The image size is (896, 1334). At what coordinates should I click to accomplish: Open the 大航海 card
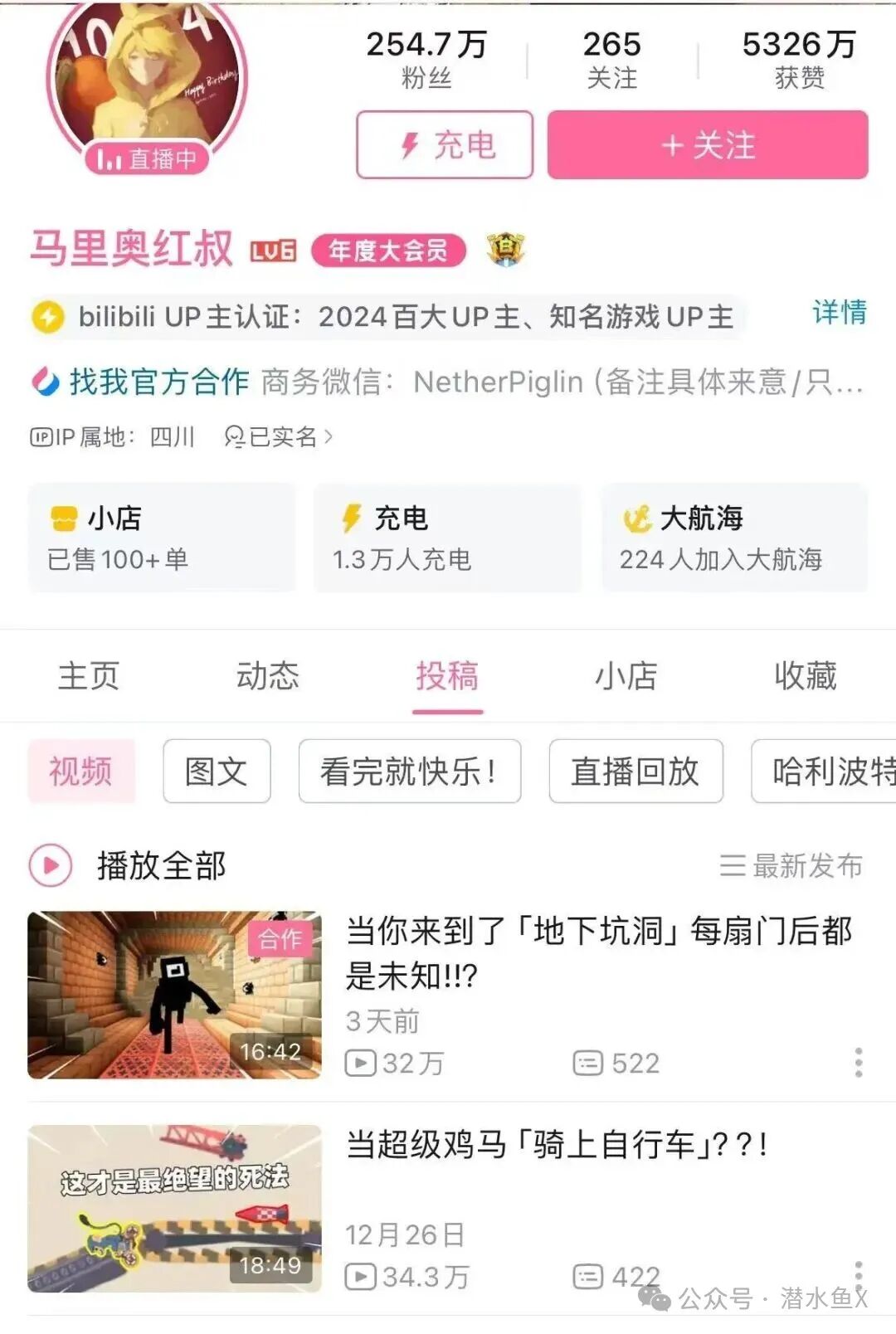pyautogui.click(x=734, y=538)
